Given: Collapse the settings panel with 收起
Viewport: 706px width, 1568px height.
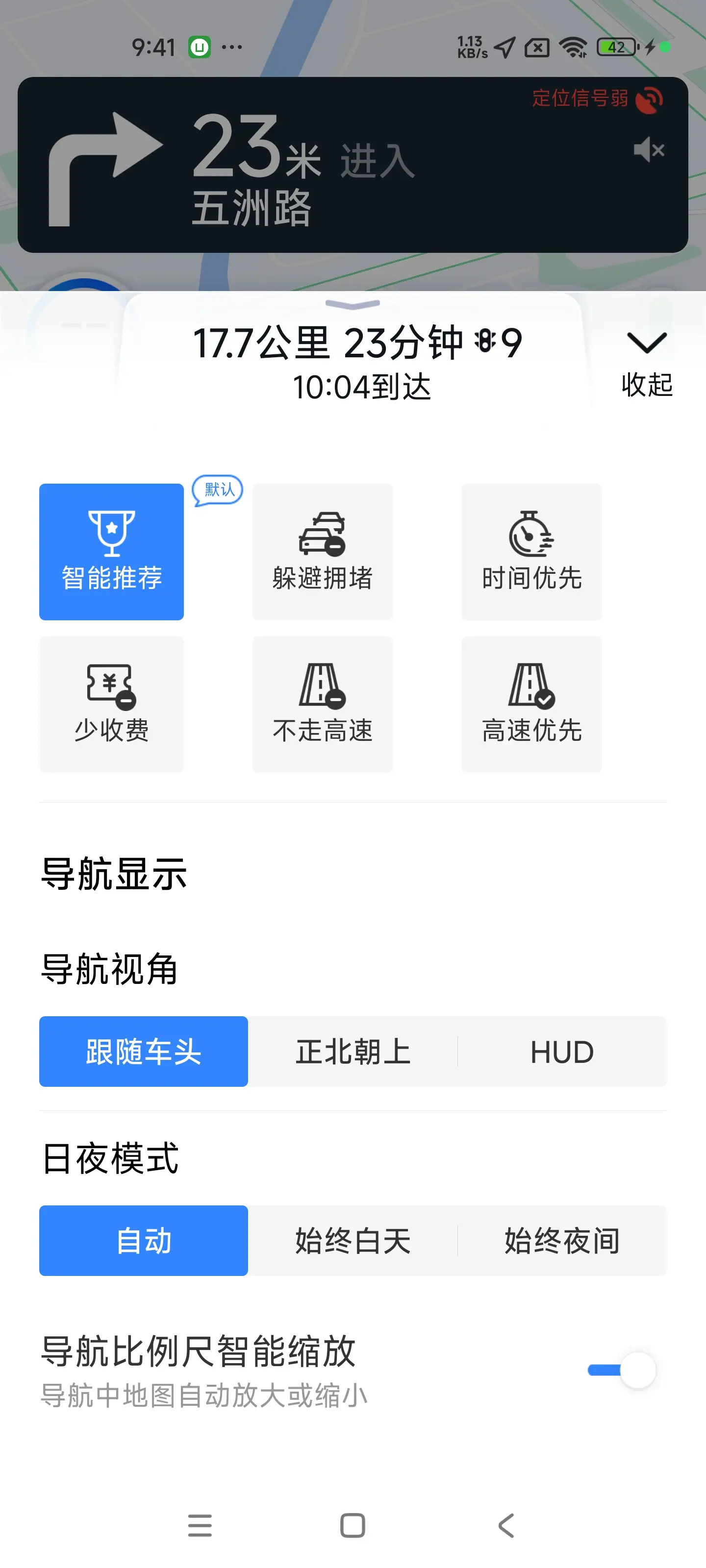Looking at the screenshot, I should (x=646, y=363).
